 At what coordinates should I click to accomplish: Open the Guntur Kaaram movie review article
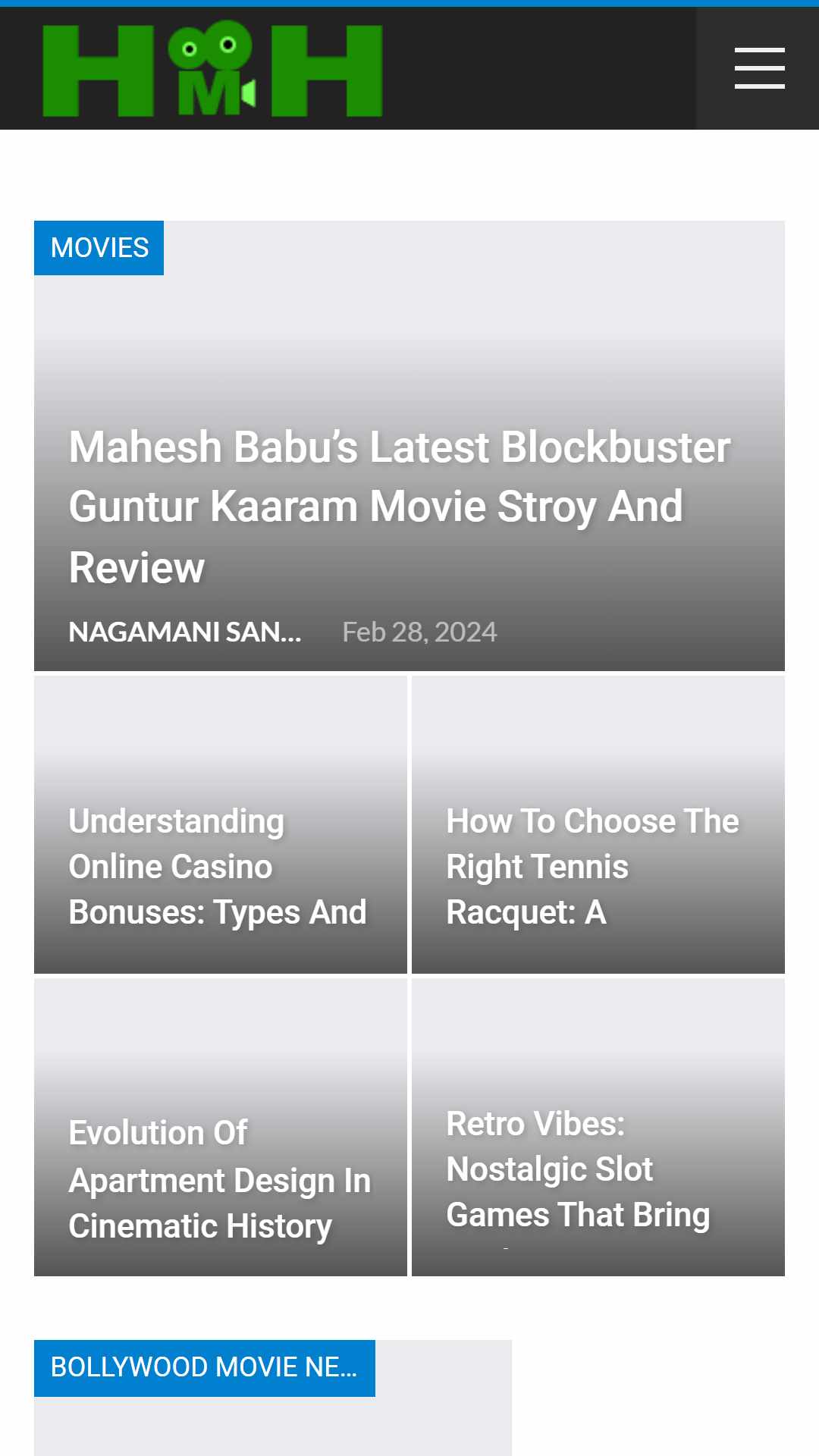(400, 507)
